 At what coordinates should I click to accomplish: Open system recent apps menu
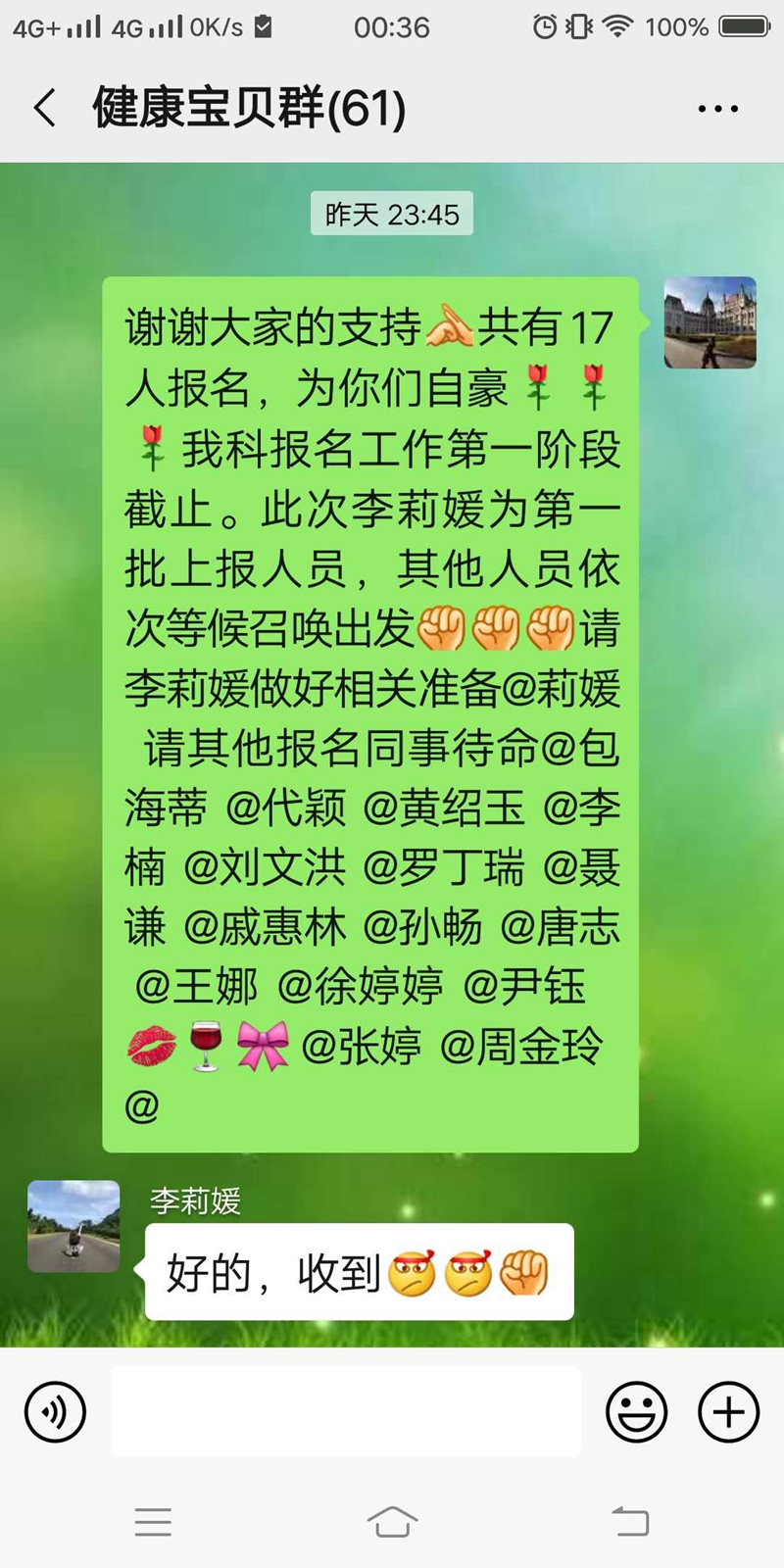click(153, 1522)
